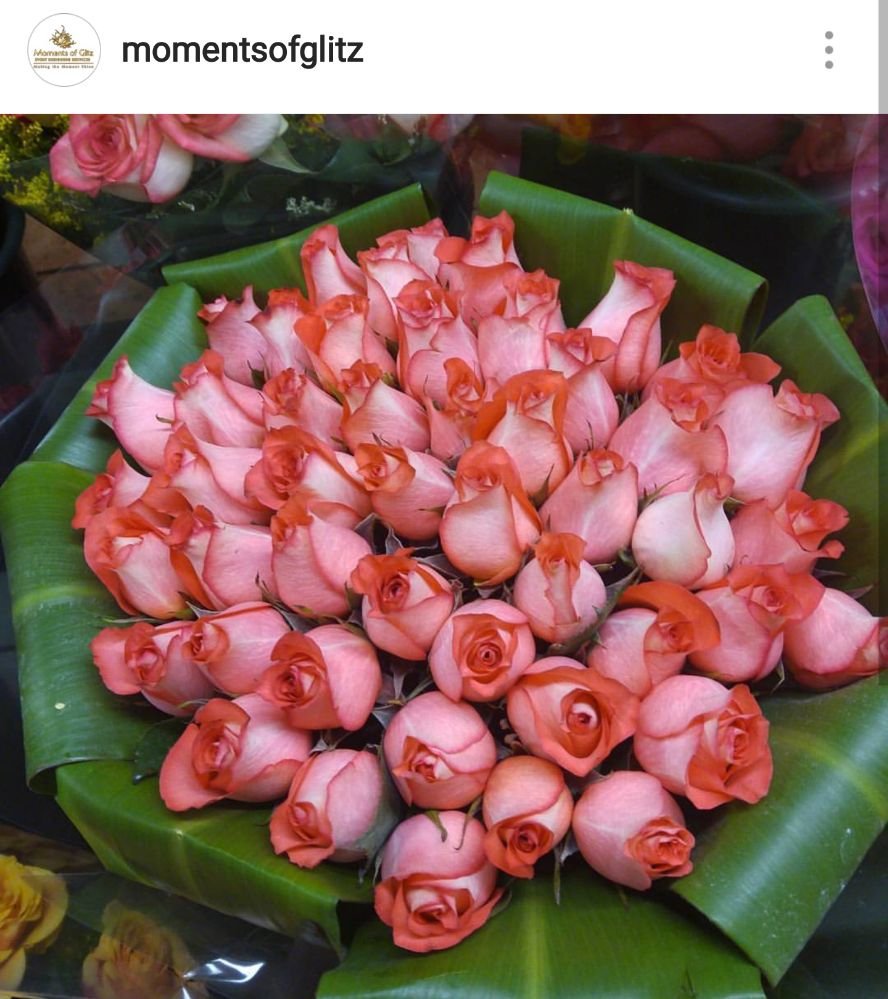The image size is (888, 999).
Task: Open the momentsofglitz profile picture
Action: coord(63,50)
